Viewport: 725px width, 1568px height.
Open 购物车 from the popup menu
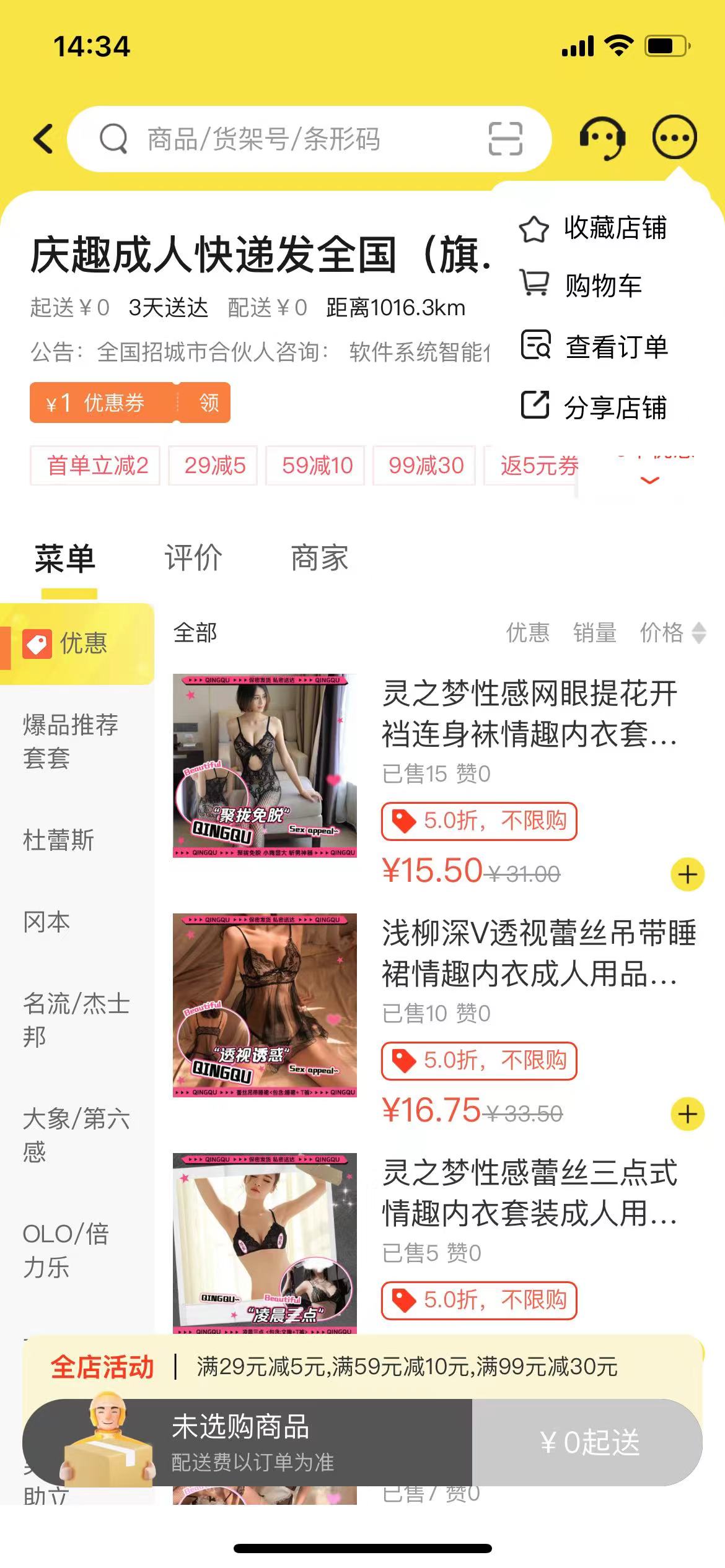581,285
